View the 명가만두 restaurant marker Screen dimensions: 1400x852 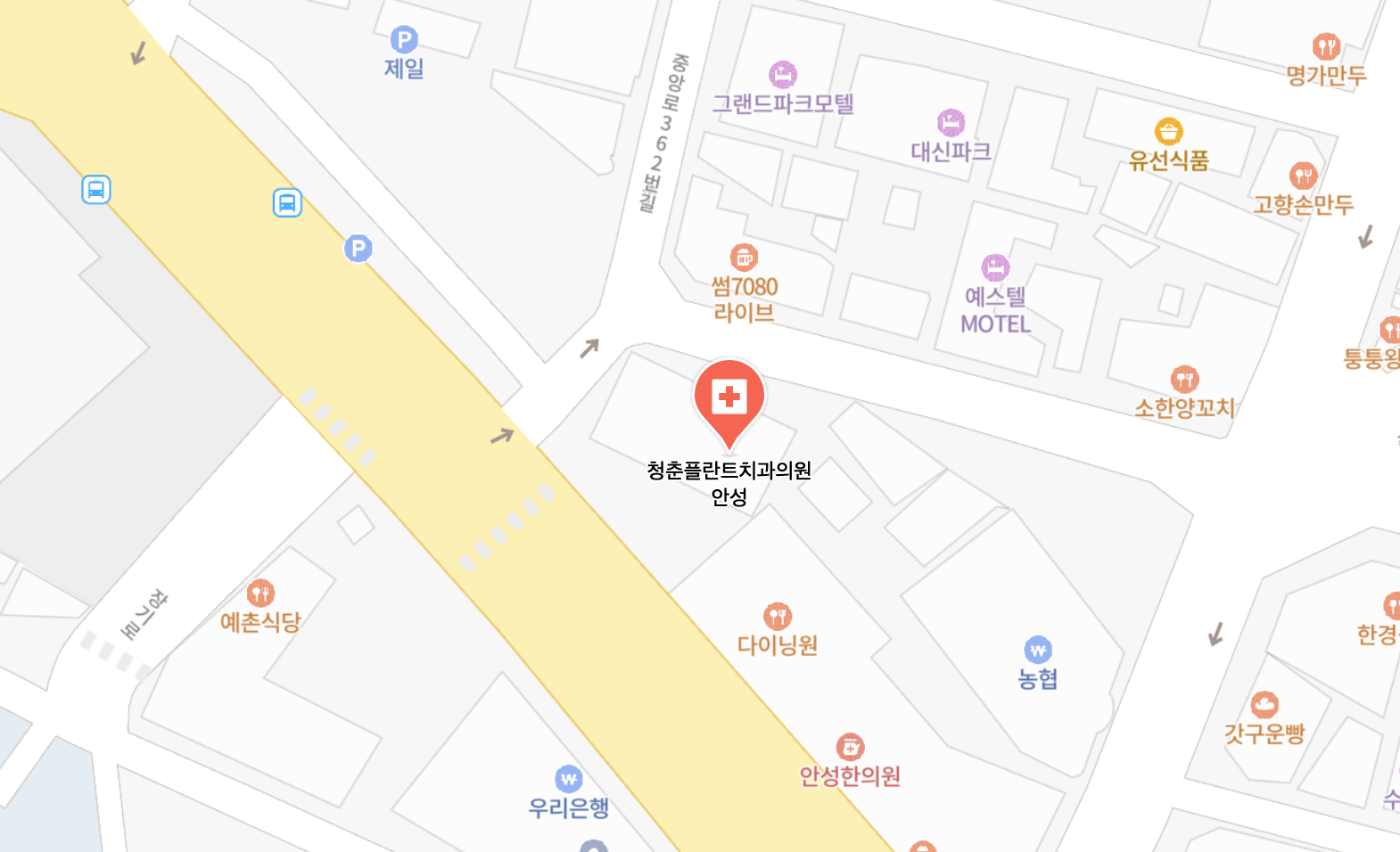[x=1326, y=46]
